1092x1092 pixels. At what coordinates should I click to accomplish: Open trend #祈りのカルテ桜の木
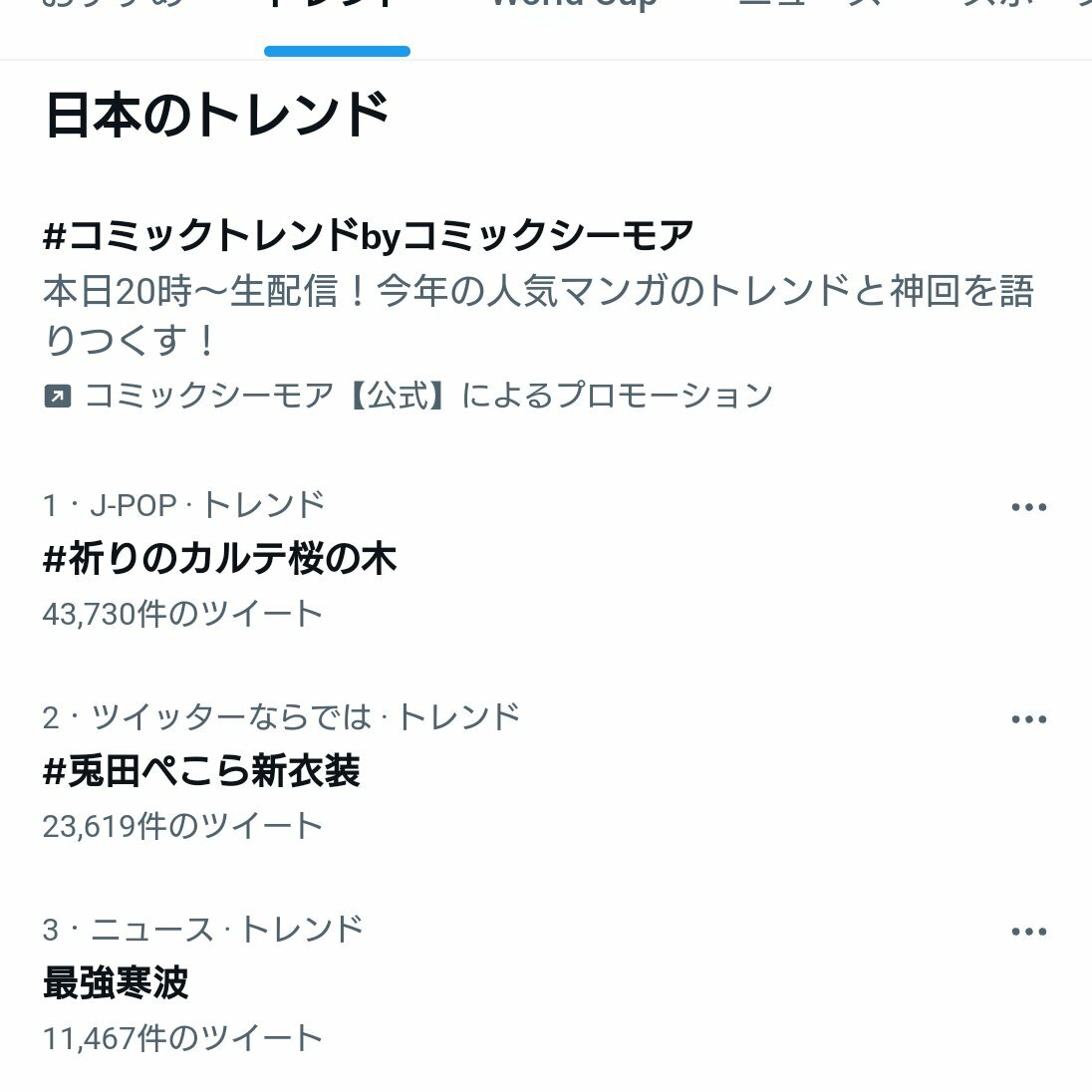(x=219, y=559)
